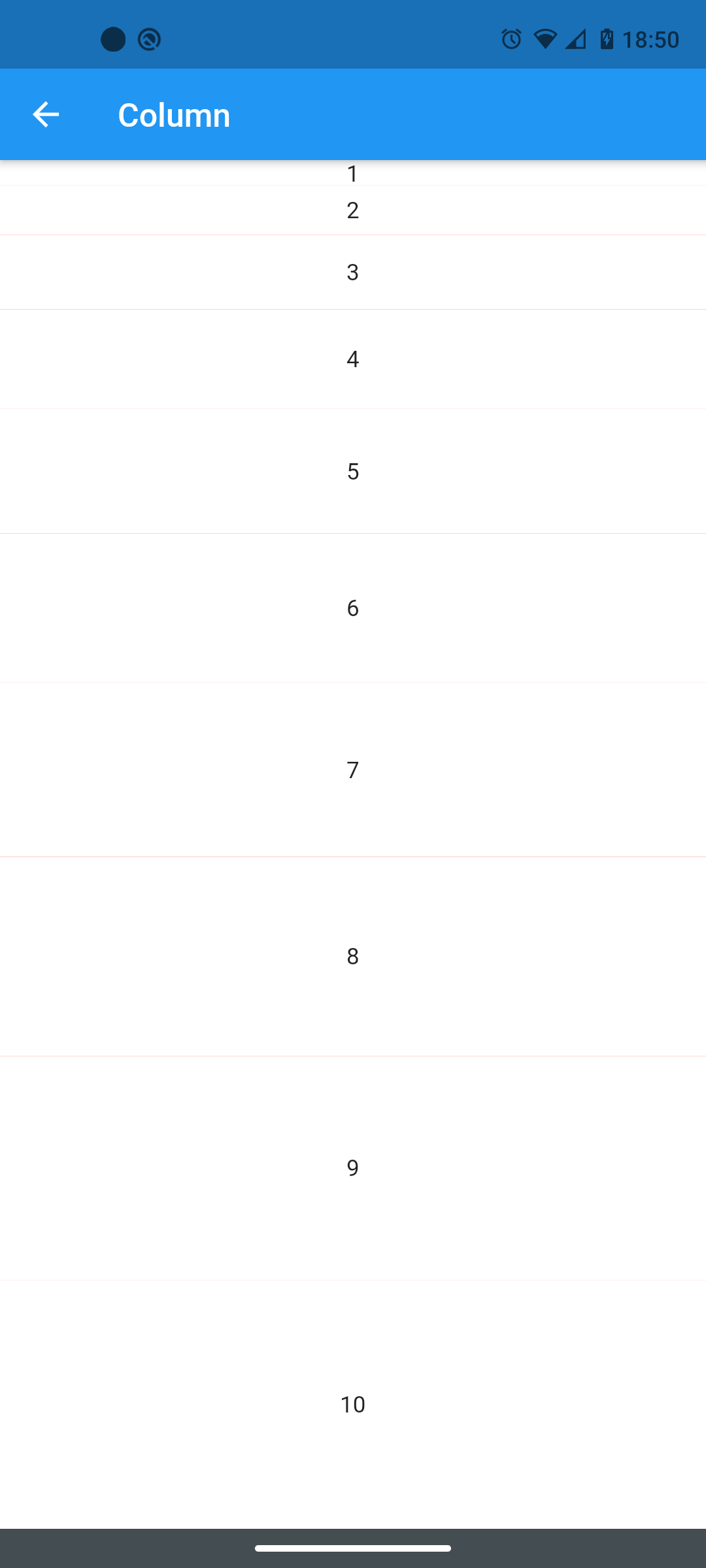Click the cellular signal icon
This screenshot has height=1568, width=706.
(x=575, y=39)
